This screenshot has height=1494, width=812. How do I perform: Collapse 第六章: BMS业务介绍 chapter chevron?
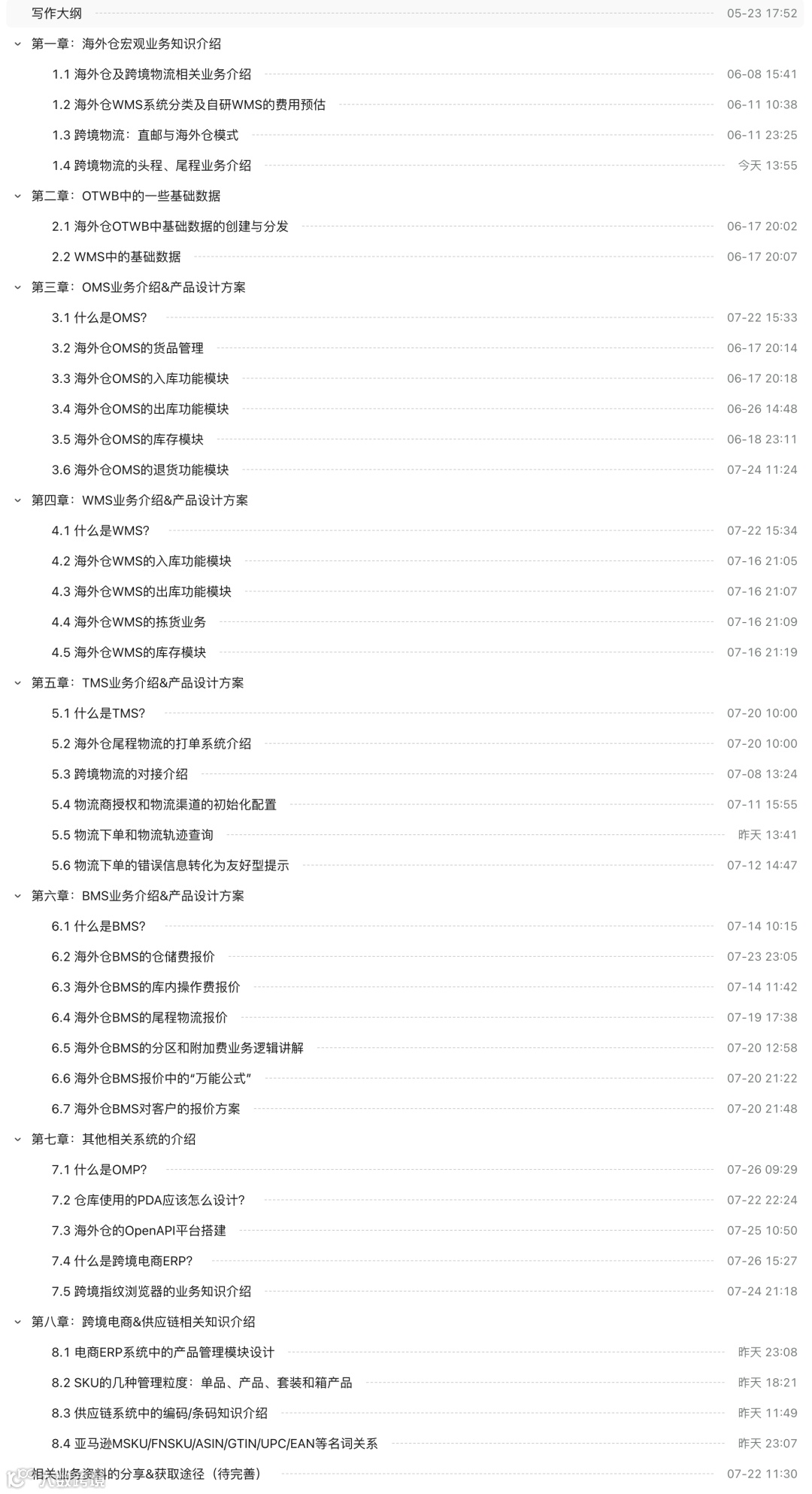17,896
